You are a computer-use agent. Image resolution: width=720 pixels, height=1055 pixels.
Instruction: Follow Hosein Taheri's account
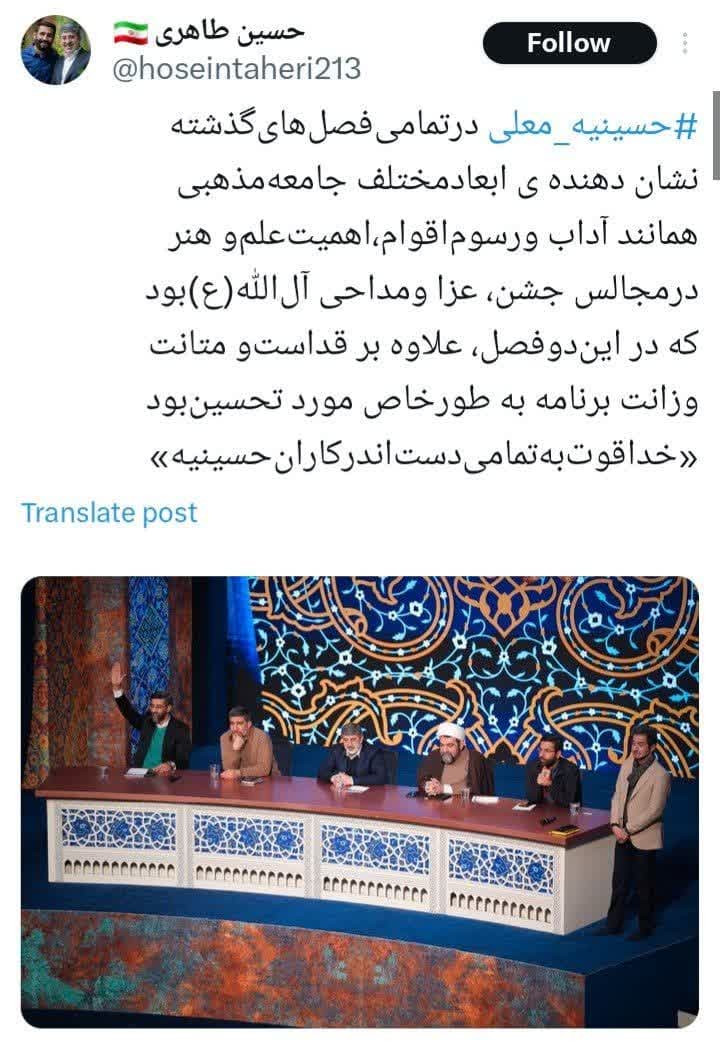569,43
